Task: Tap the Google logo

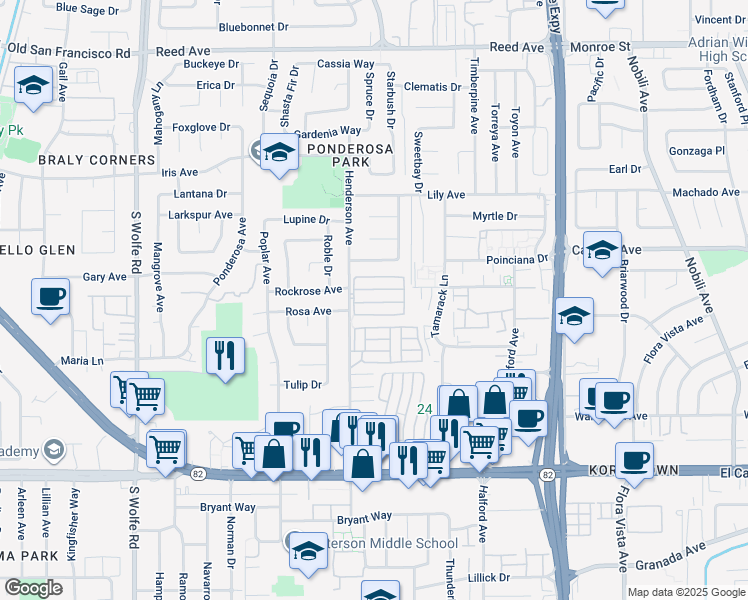Action: click(x=34, y=588)
